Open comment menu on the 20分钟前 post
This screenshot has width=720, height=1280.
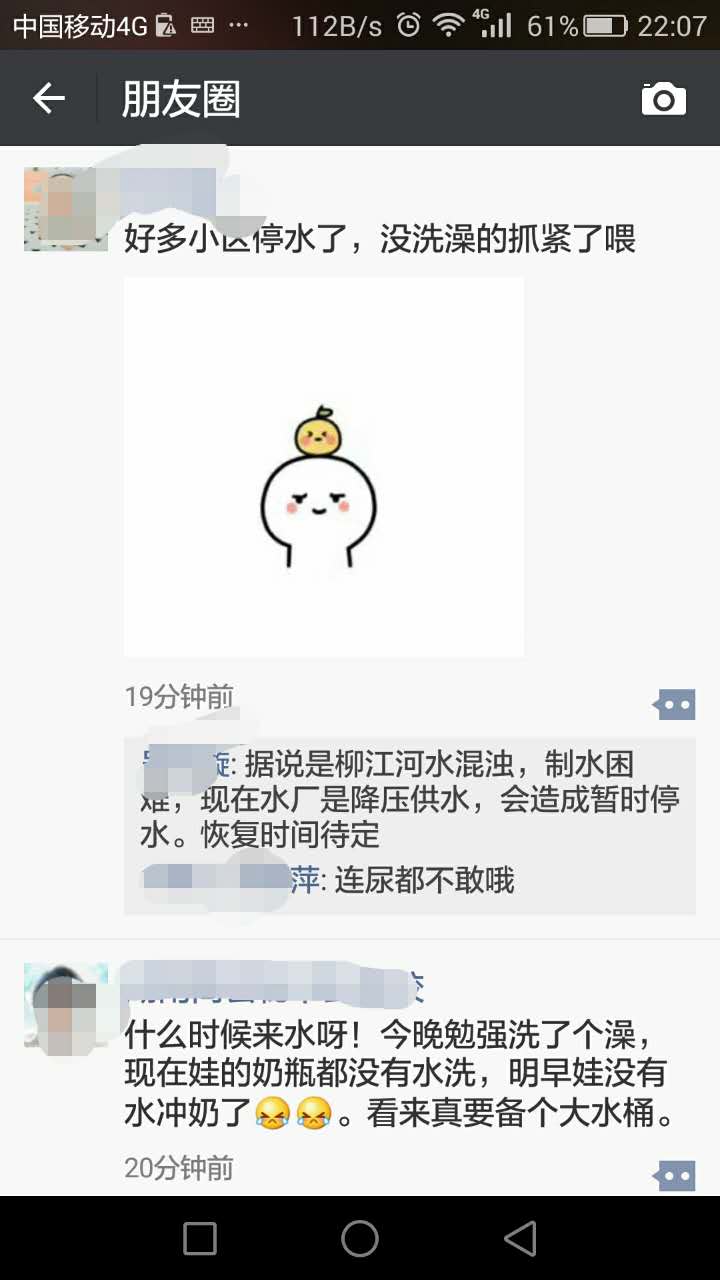click(674, 1175)
